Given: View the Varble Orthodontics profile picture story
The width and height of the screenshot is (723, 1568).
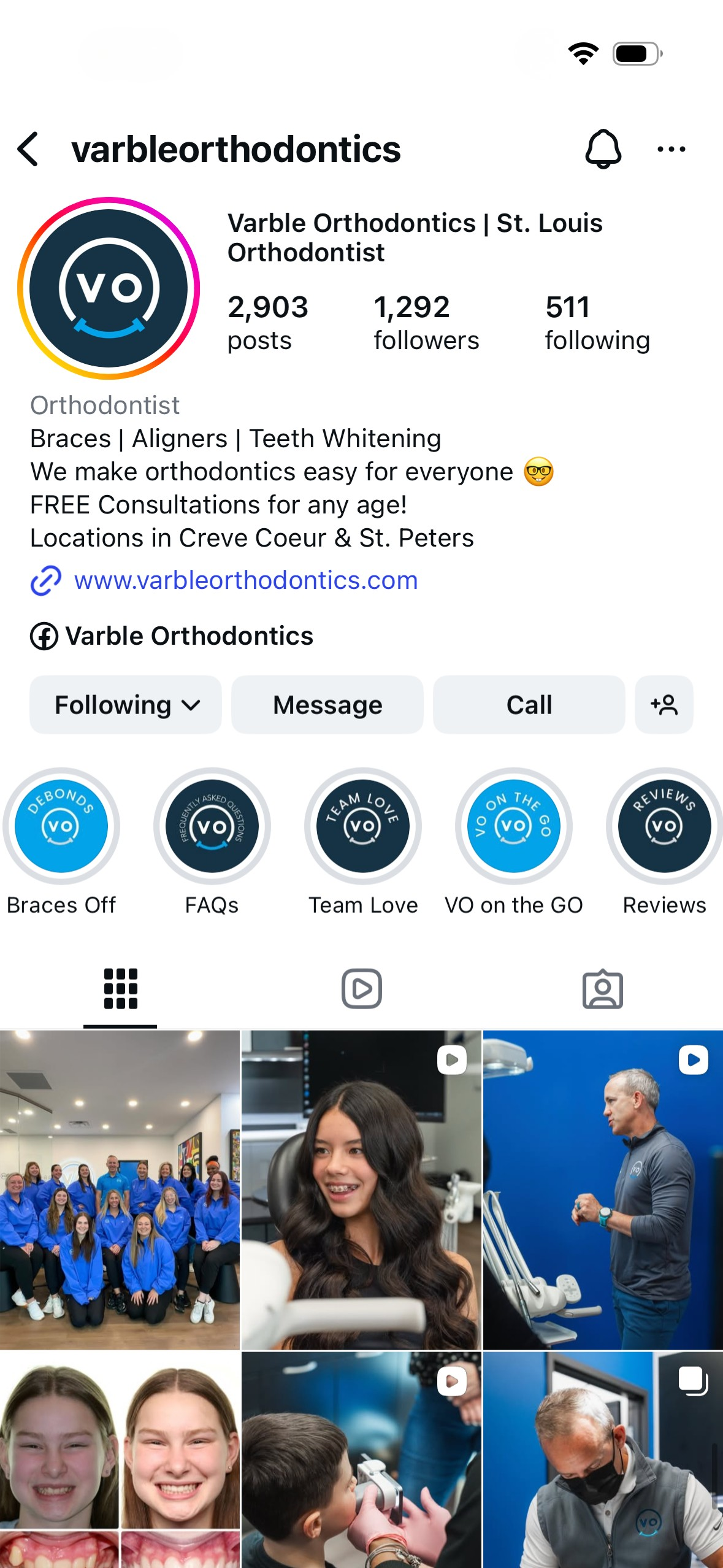Looking at the screenshot, I should [x=109, y=288].
